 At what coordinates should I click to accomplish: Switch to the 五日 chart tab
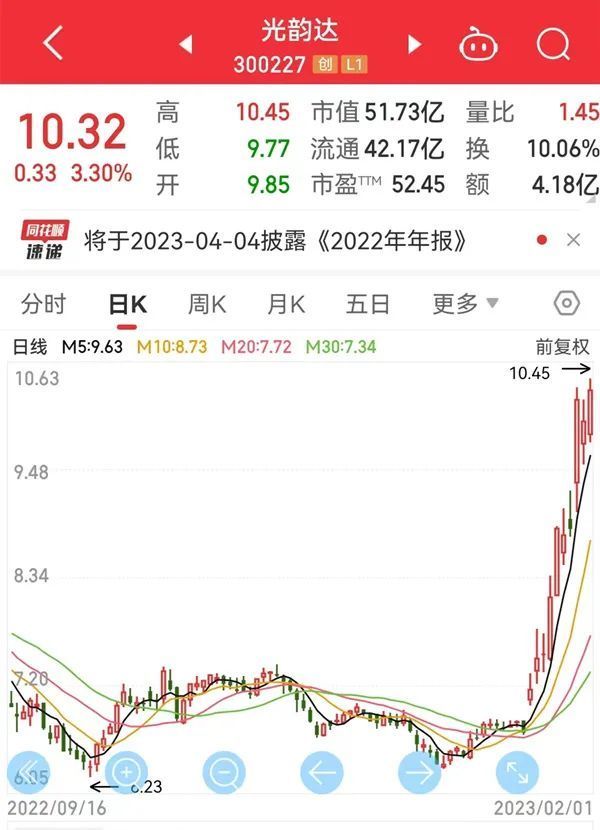(x=367, y=304)
